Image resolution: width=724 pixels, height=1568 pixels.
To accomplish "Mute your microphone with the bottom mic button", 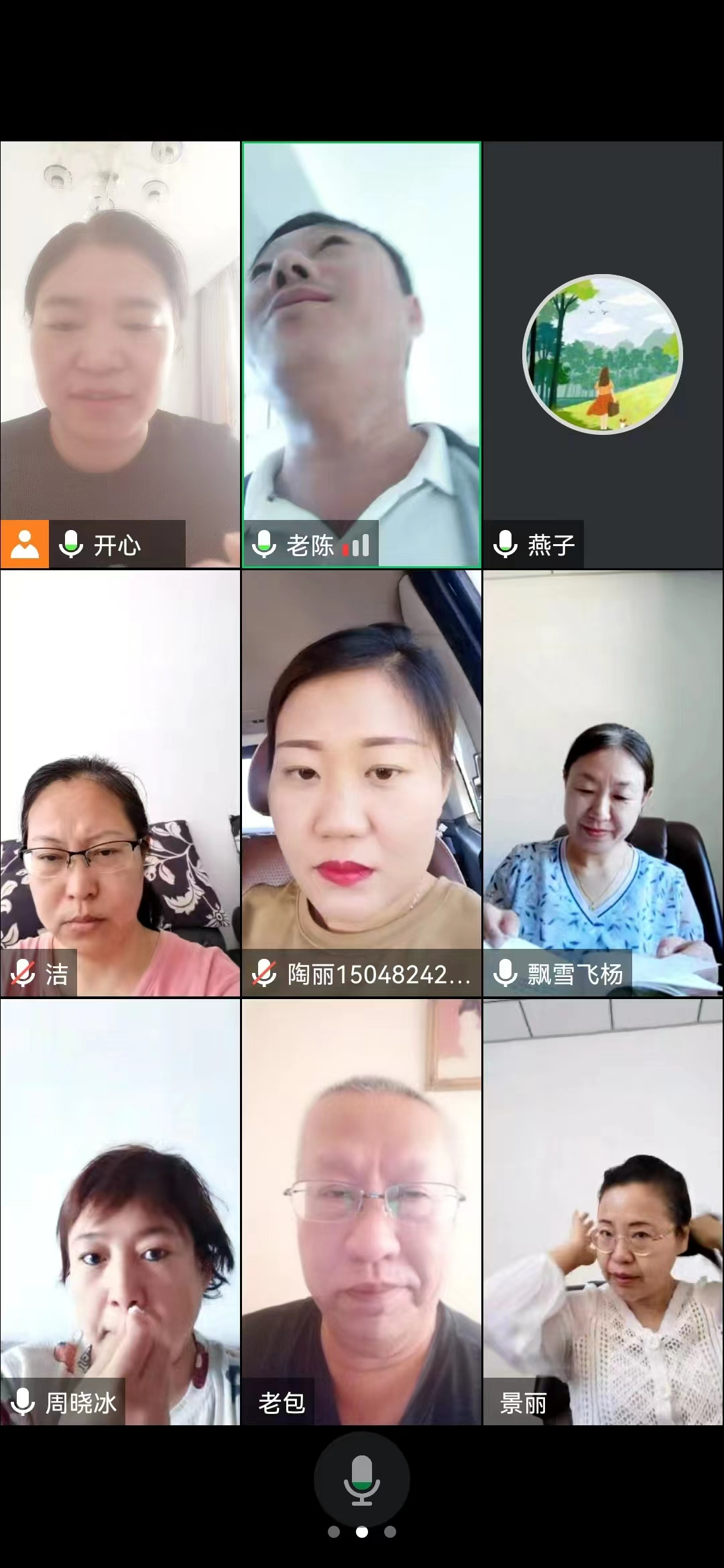I will click(x=362, y=1479).
